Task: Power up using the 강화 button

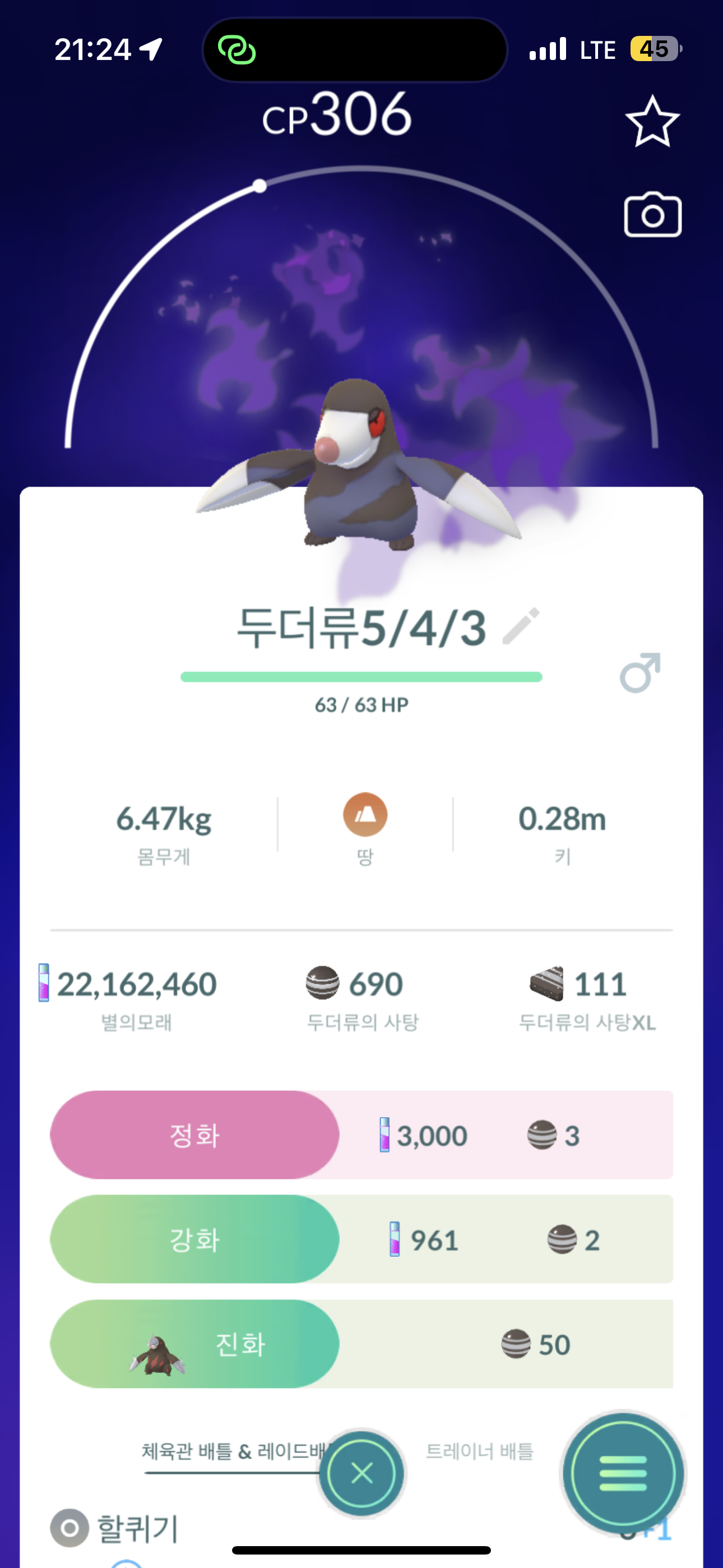Action: (194, 1239)
